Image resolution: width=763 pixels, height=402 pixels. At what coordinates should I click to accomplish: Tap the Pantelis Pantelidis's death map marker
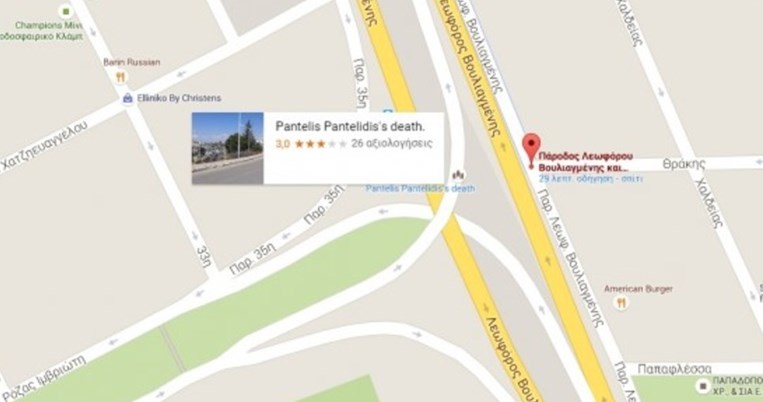coord(460,175)
